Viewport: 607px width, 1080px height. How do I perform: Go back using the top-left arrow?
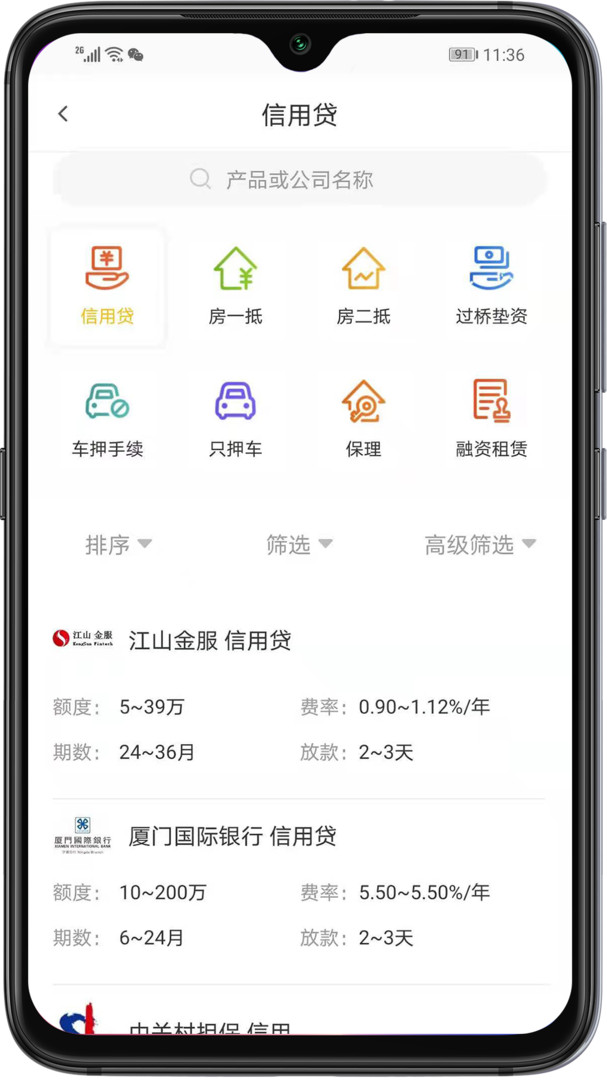click(63, 114)
